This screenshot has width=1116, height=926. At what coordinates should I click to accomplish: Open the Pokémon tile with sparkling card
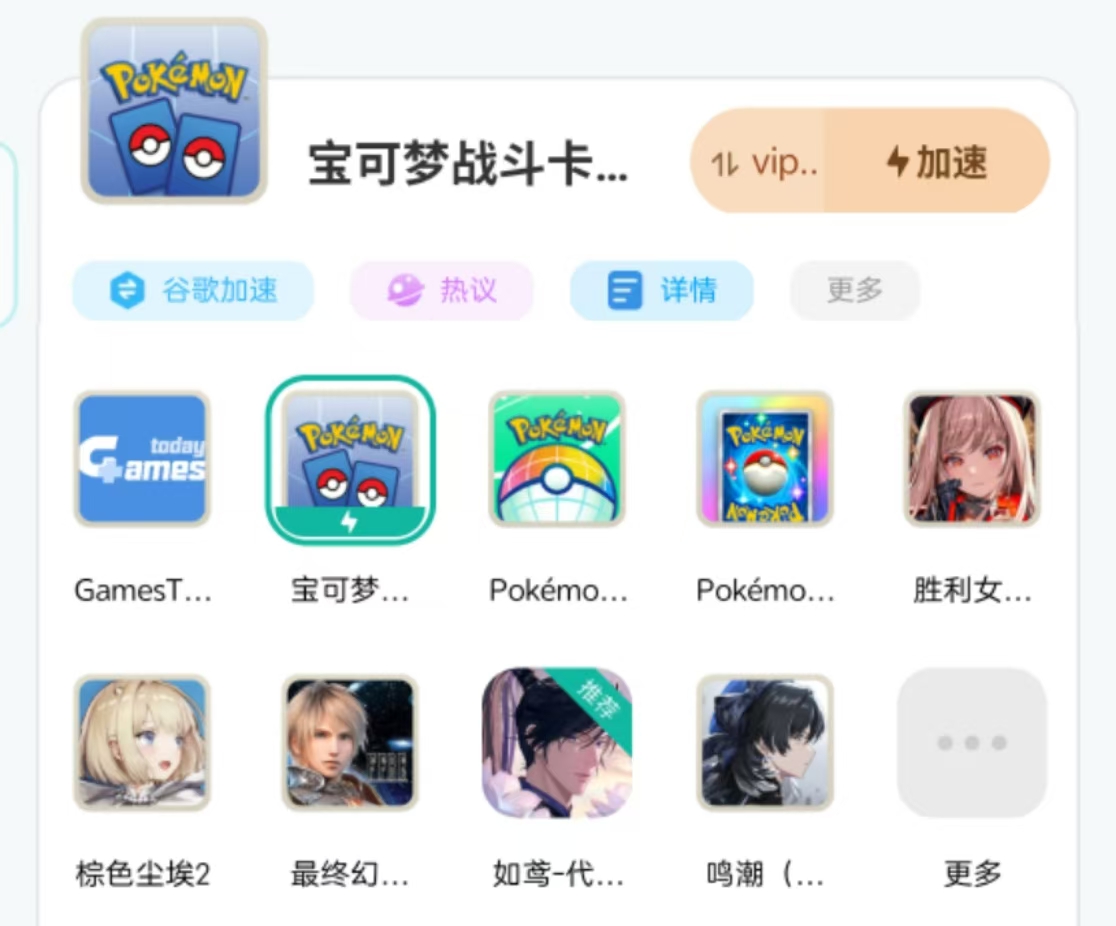765,459
